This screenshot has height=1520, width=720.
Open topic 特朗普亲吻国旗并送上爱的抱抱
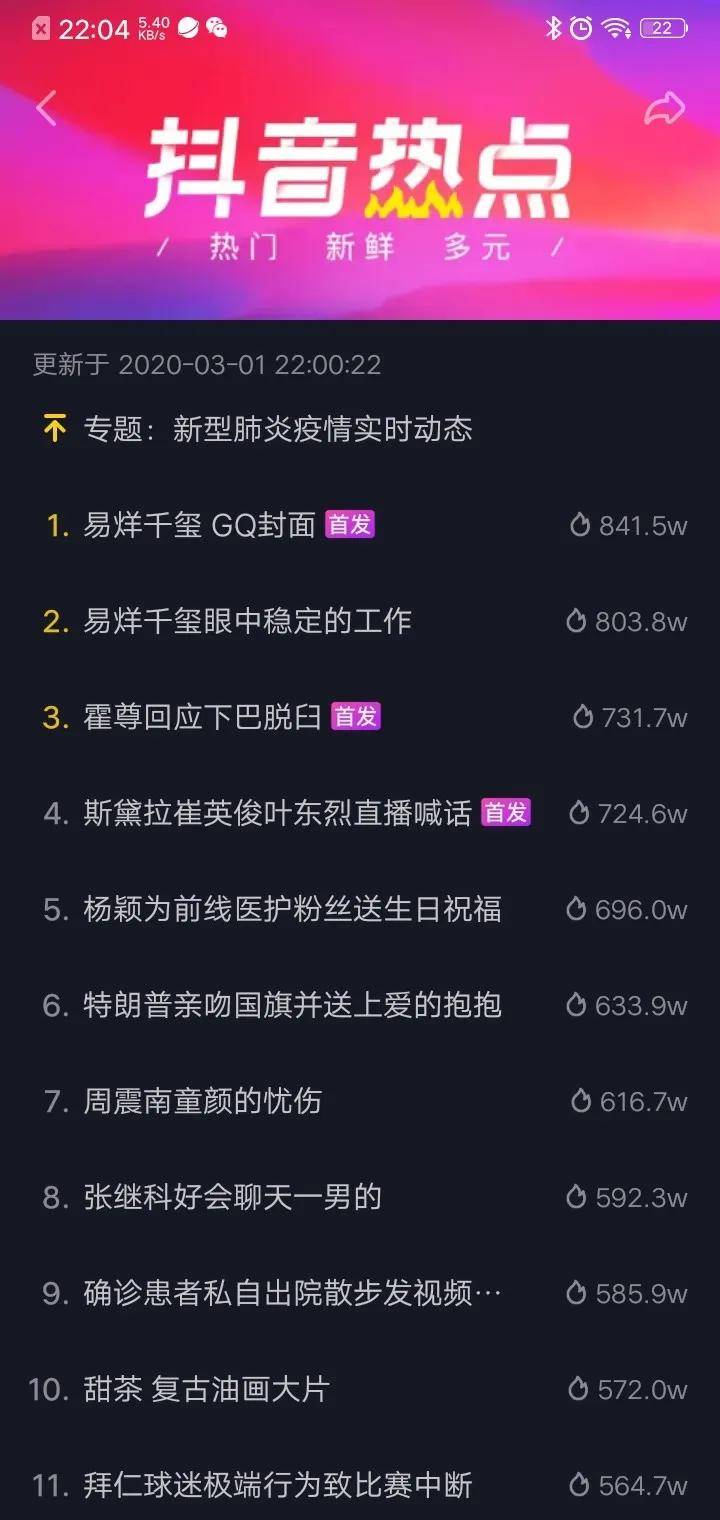[293, 1006]
